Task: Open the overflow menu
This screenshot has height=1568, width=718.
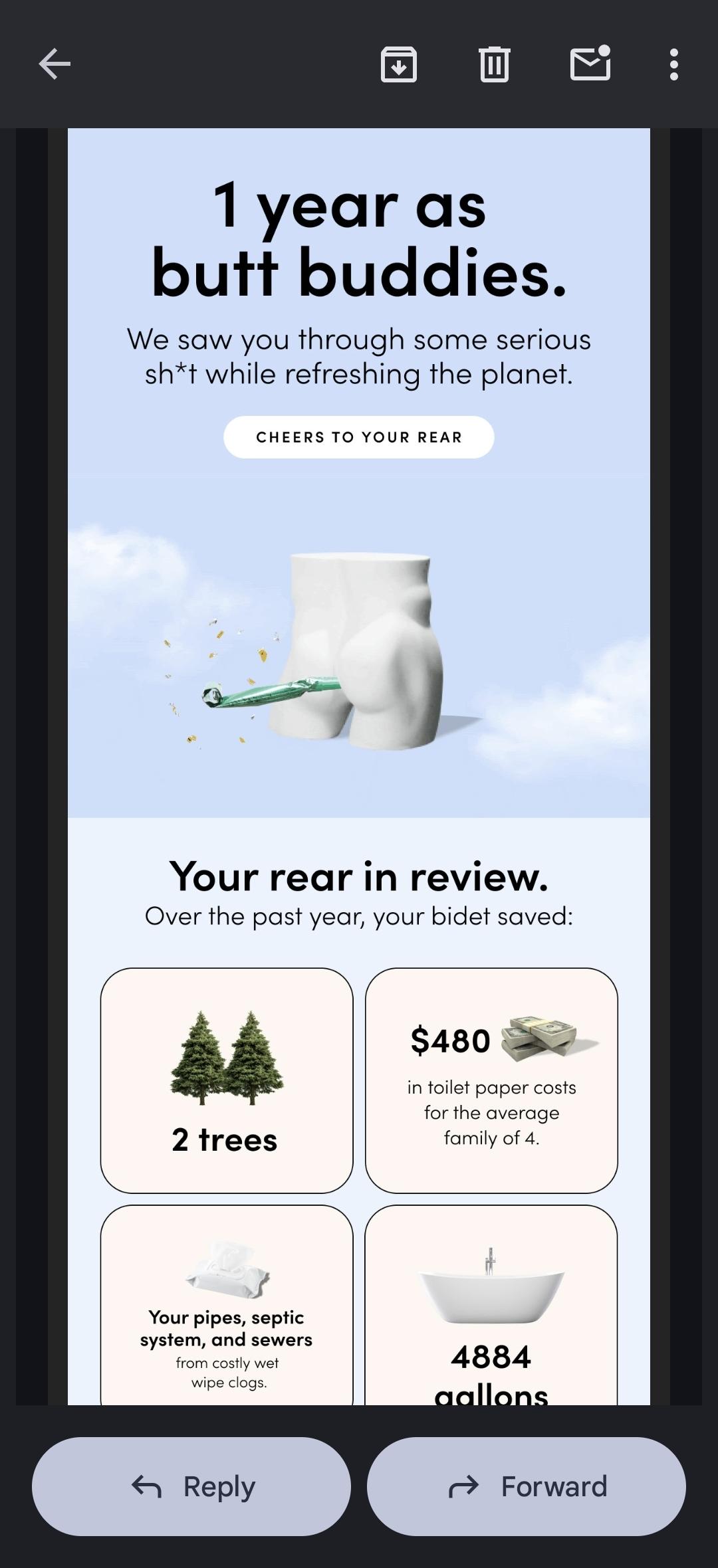Action: click(x=673, y=64)
